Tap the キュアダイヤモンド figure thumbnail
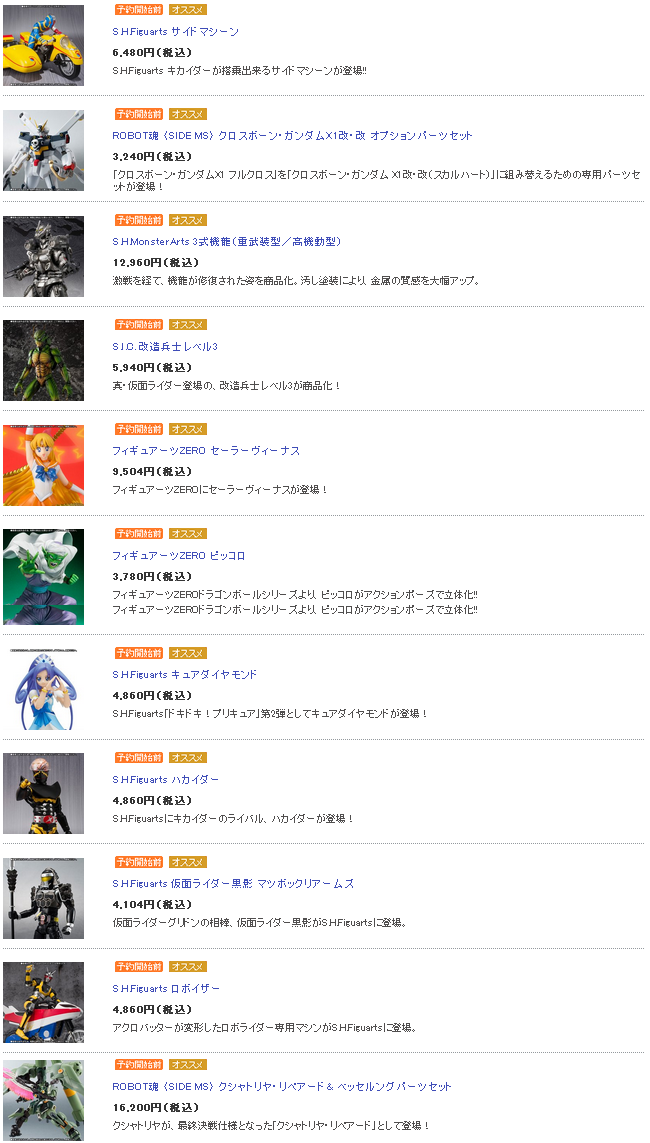 tap(43, 689)
